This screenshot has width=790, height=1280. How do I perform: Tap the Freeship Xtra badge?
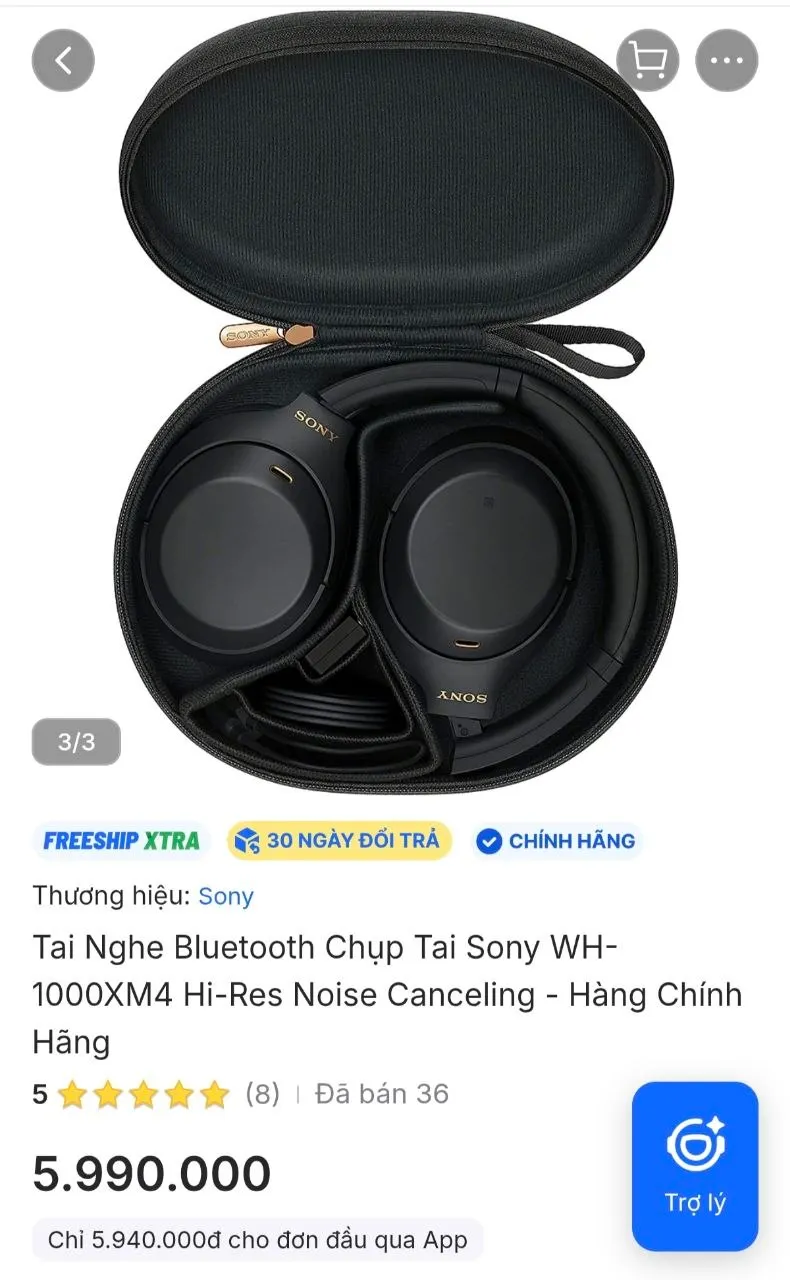121,841
